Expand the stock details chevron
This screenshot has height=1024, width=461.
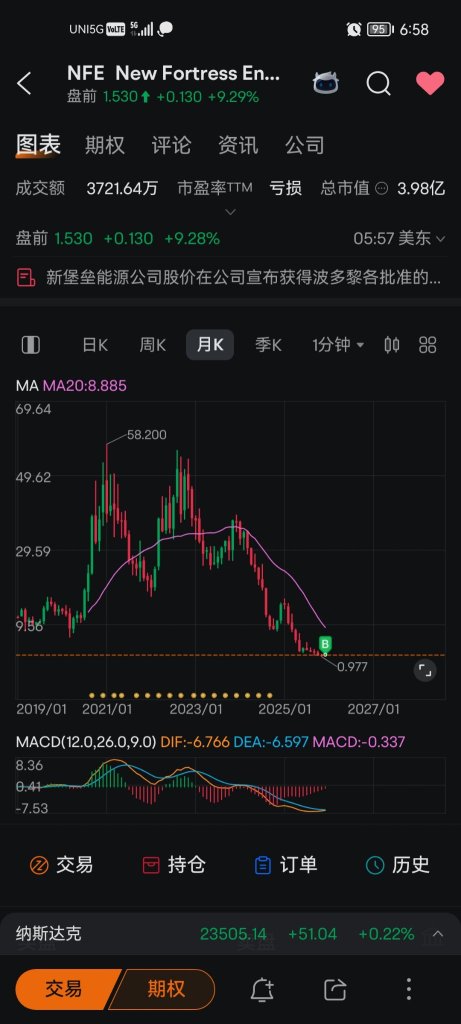click(230, 212)
